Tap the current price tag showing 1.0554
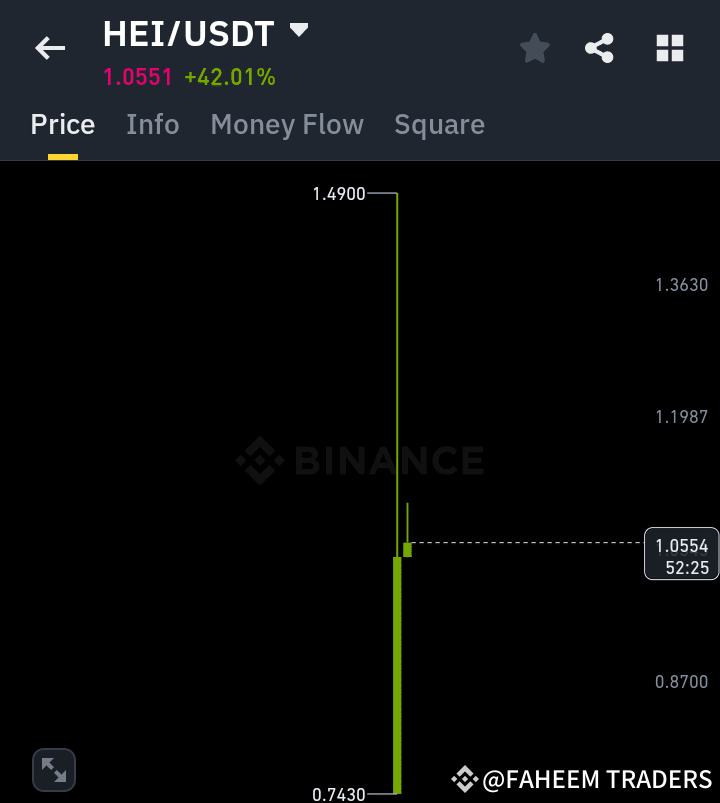 tap(681, 553)
